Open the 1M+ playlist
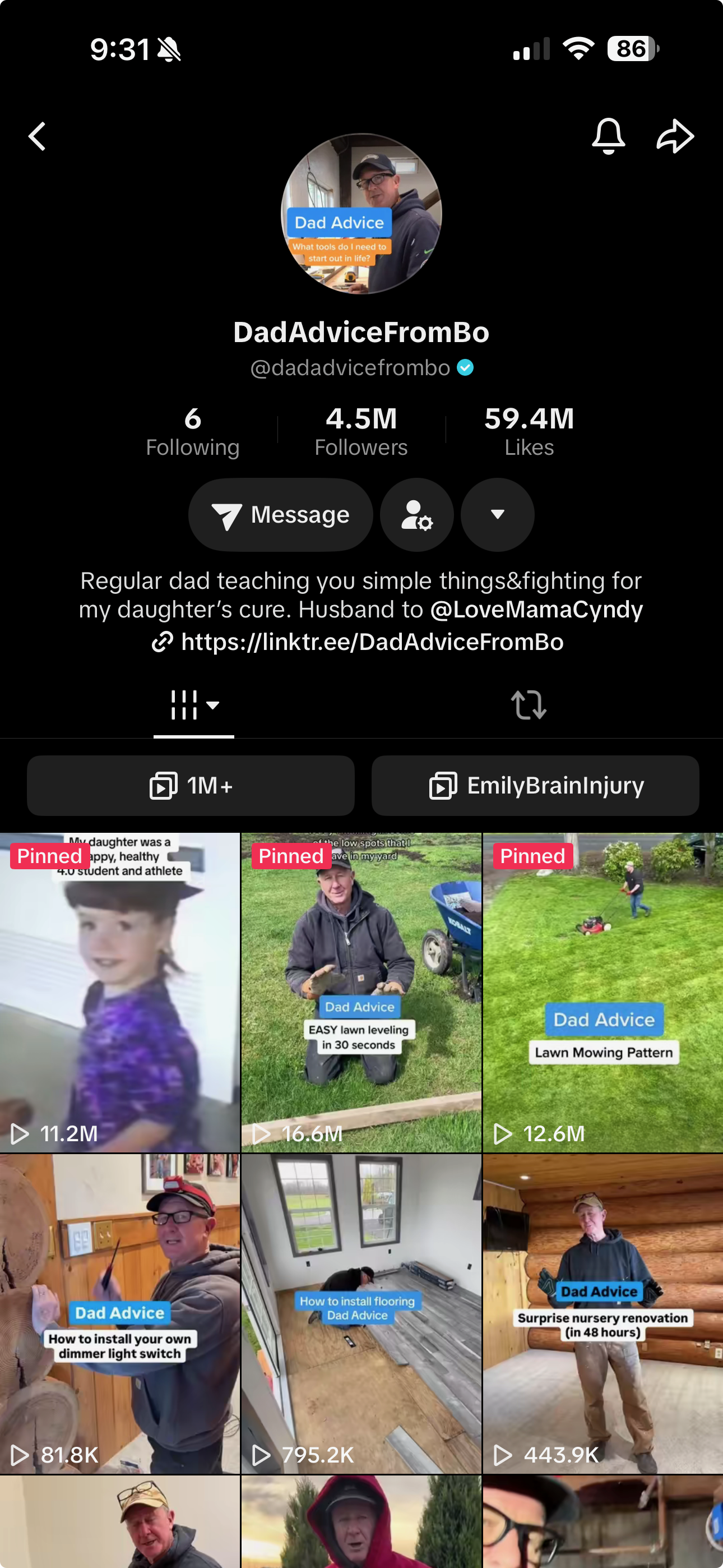This screenshot has width=723, height=1568. pos(191,786)
